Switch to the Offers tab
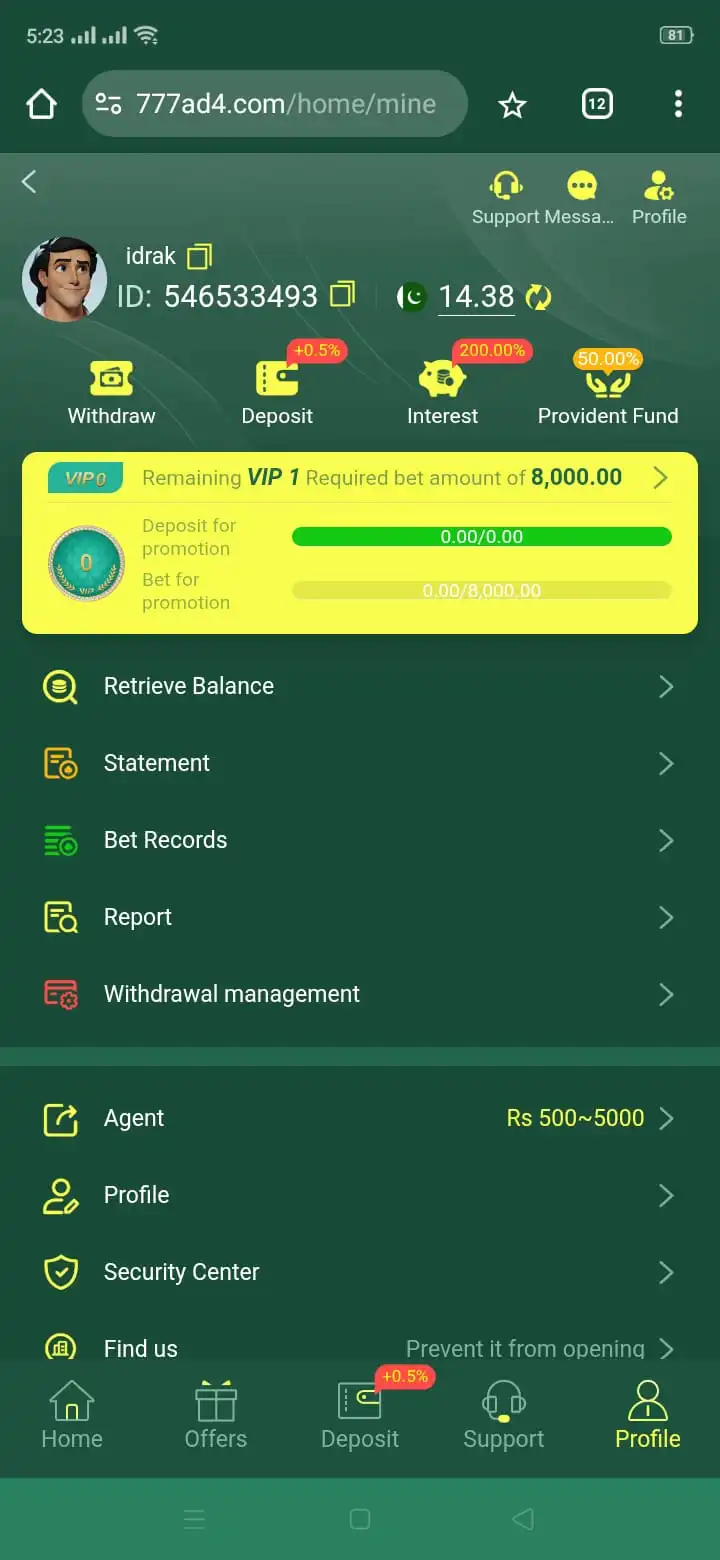 (216, 1416)
